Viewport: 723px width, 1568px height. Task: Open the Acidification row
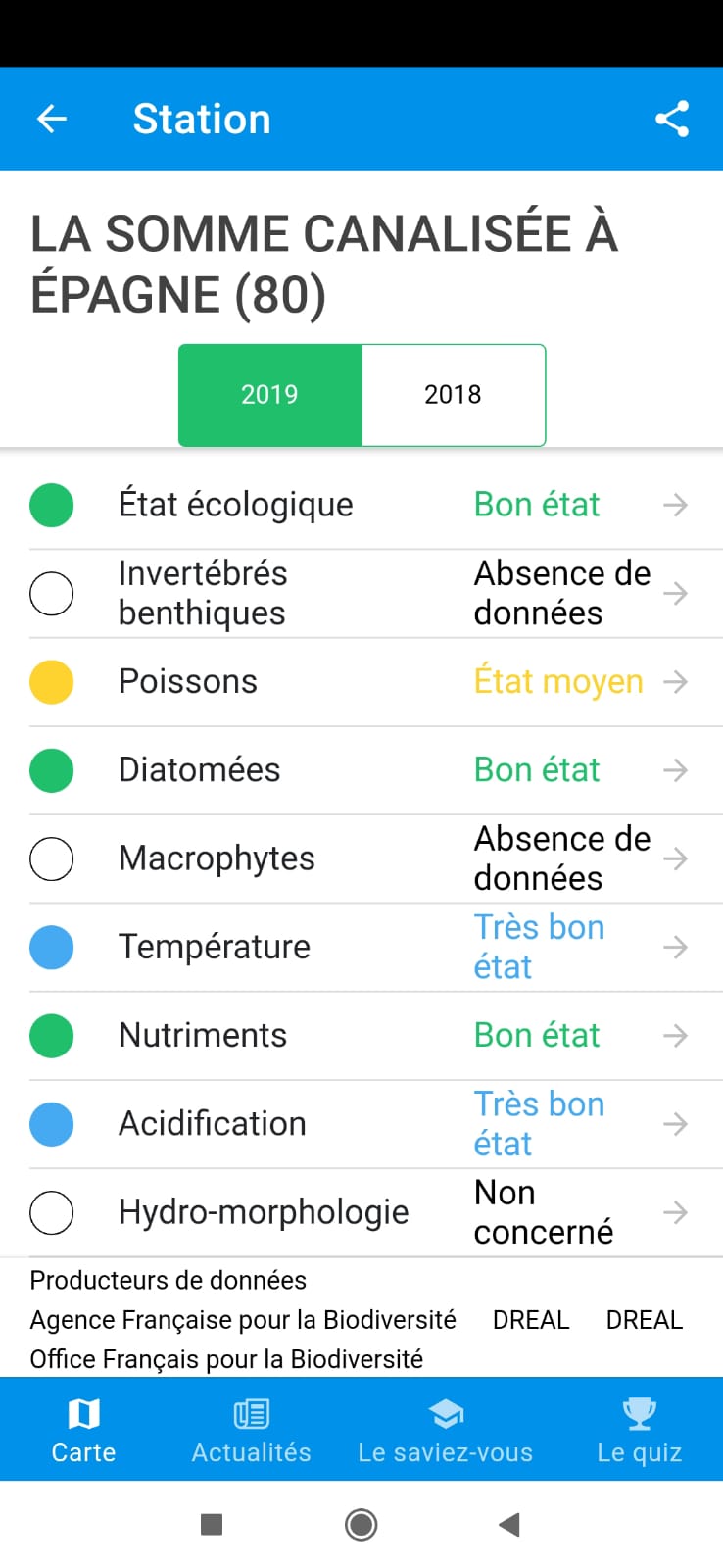[x=361, y=1124]
